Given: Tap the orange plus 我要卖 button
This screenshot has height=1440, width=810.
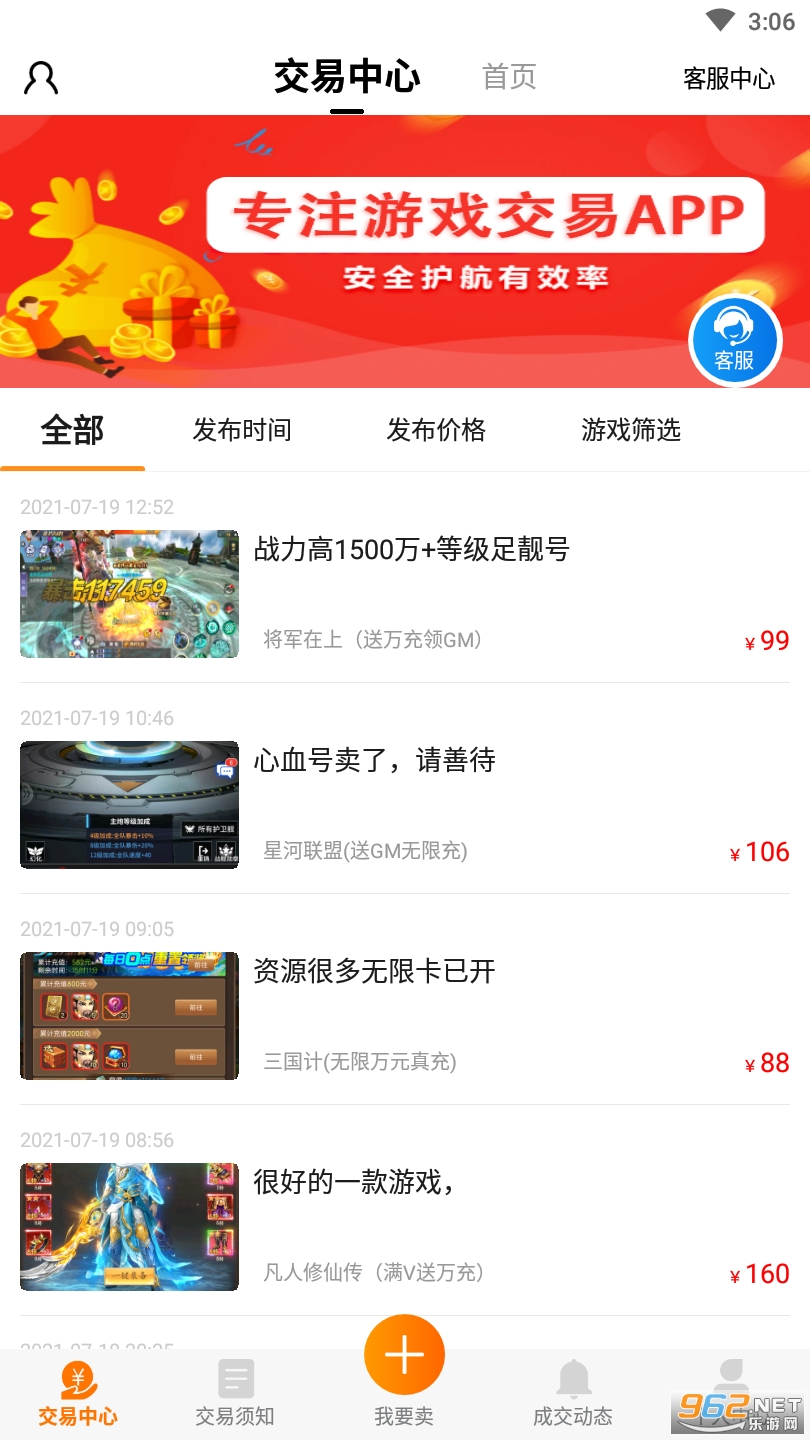Looking at the screenshot, I should pos(404,1358).
